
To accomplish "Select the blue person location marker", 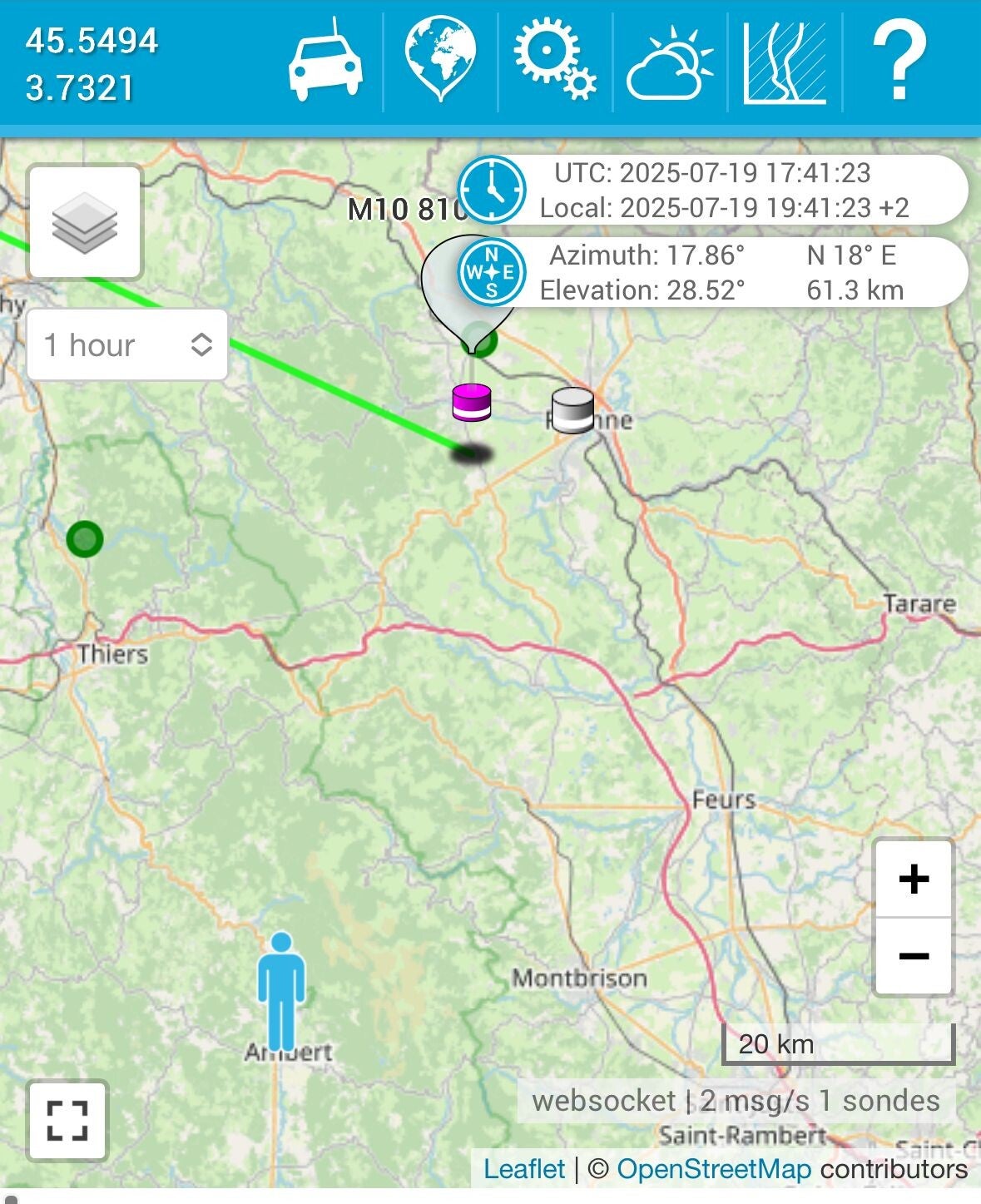I will pos(281,990).
